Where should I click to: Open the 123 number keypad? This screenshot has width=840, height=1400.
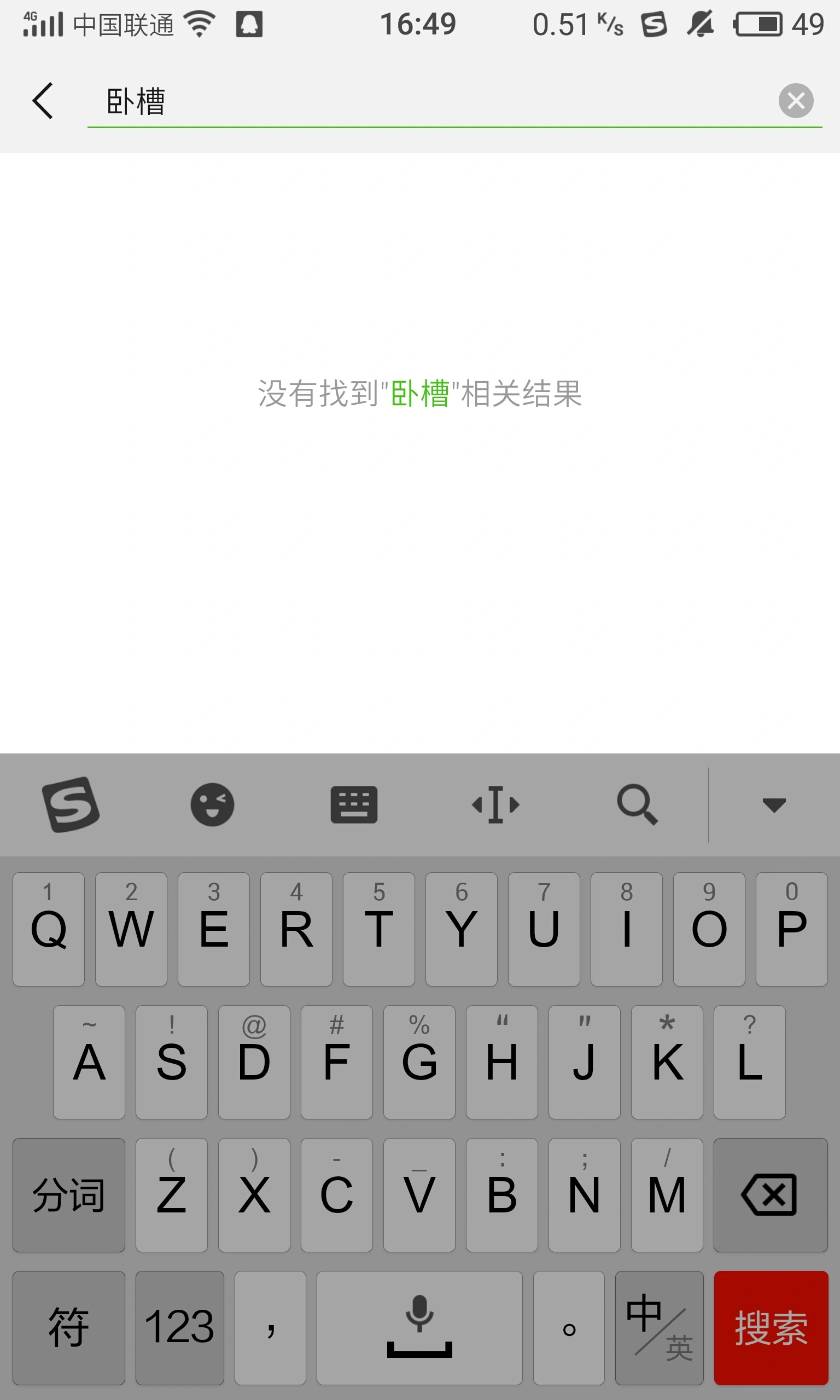point(179,1328)
